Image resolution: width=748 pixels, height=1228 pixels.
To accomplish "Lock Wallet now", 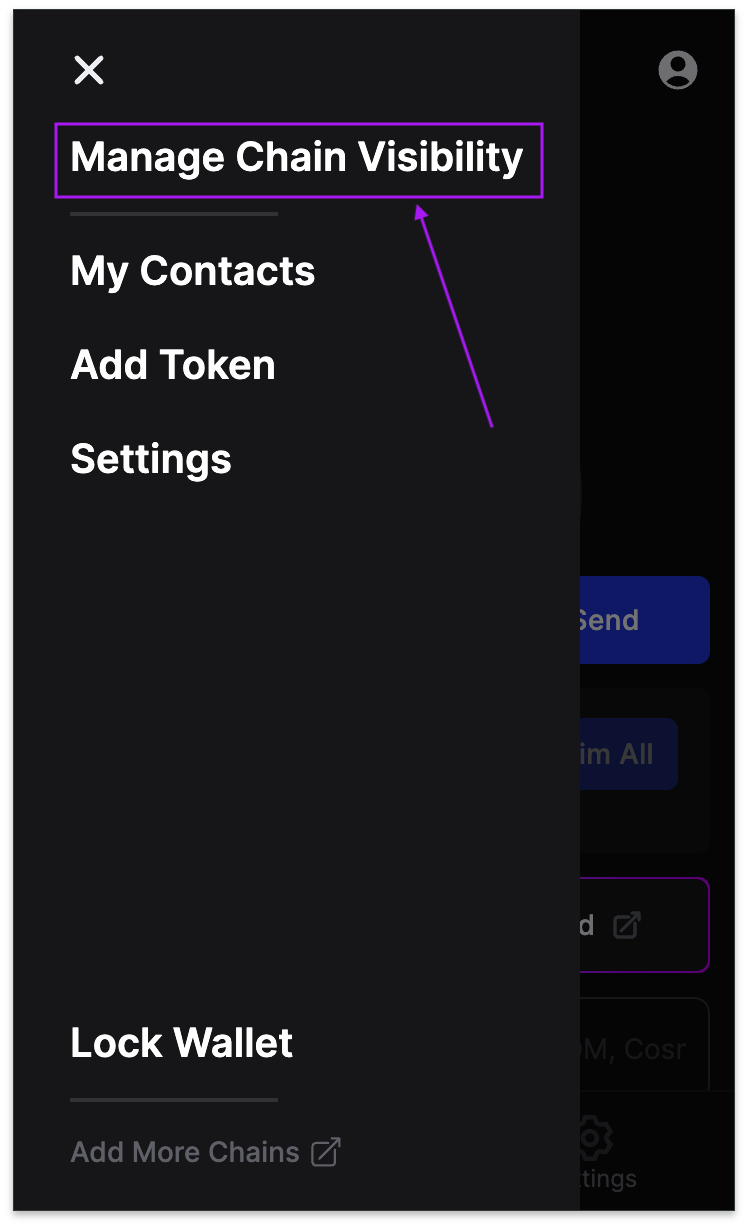I will [181, 1043].
